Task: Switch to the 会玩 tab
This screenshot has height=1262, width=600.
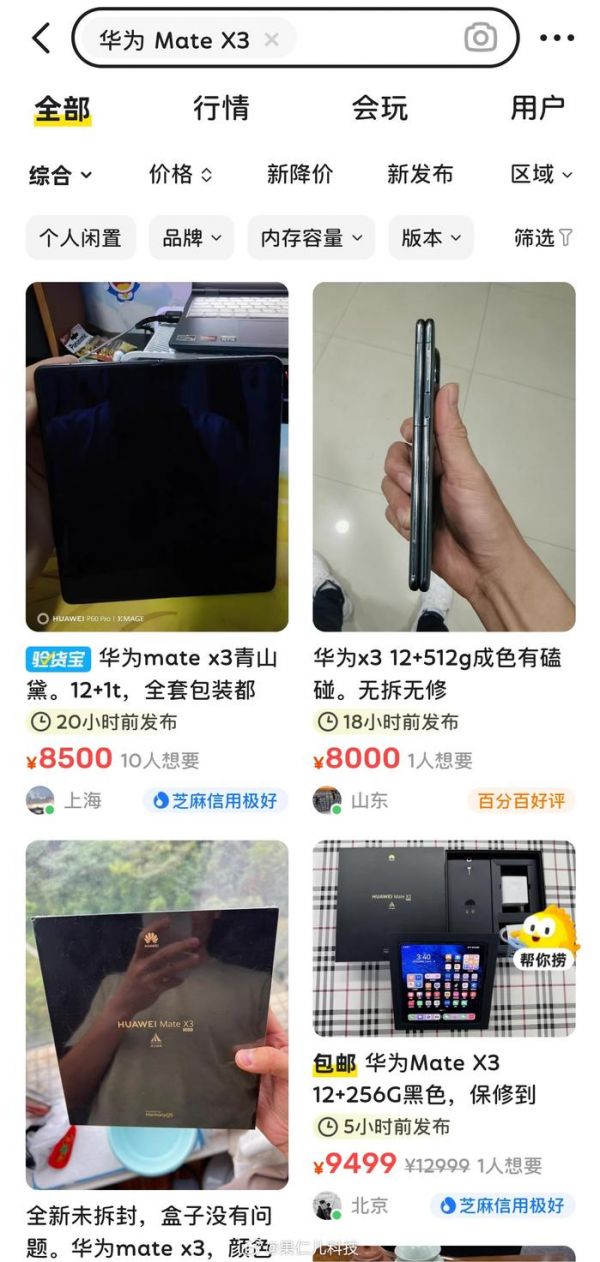Action: 380,108
